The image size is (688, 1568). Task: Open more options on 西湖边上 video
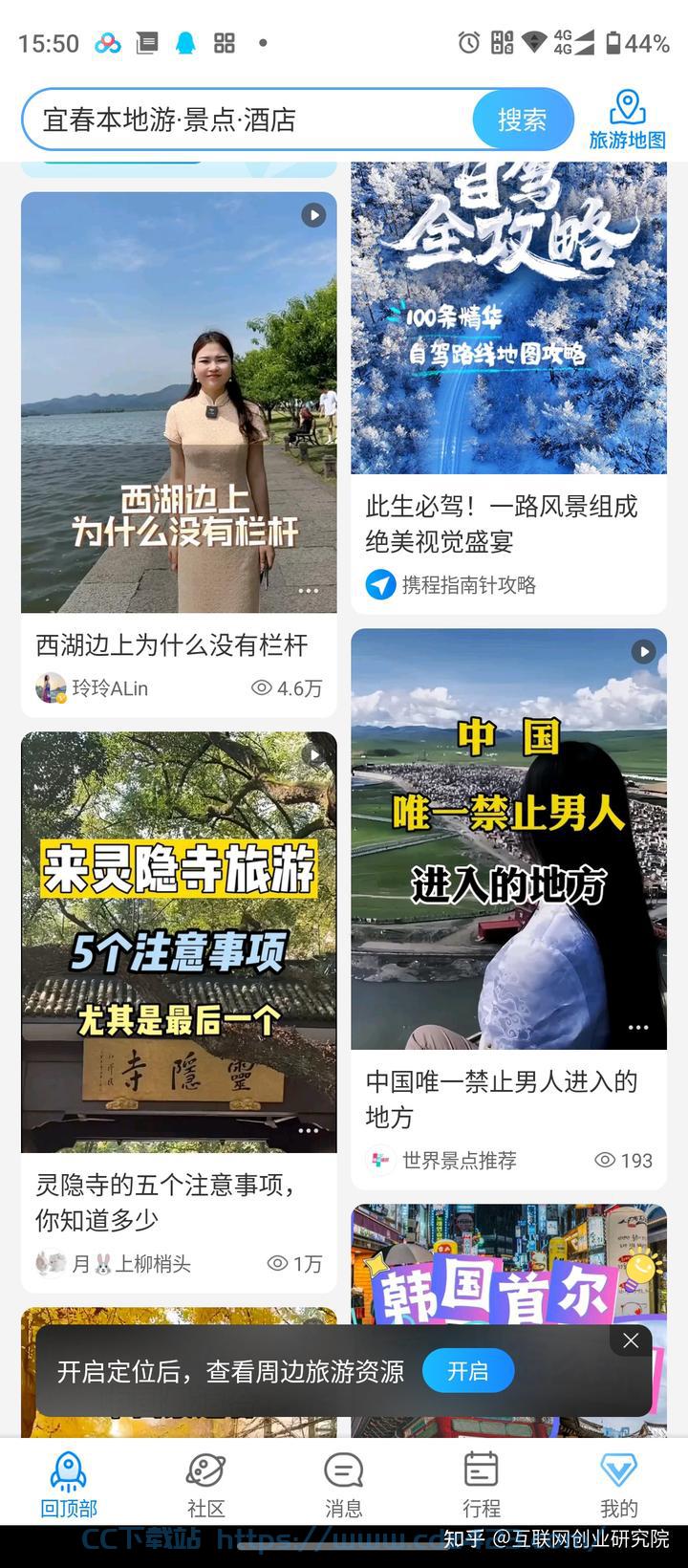tap(308, 591)
